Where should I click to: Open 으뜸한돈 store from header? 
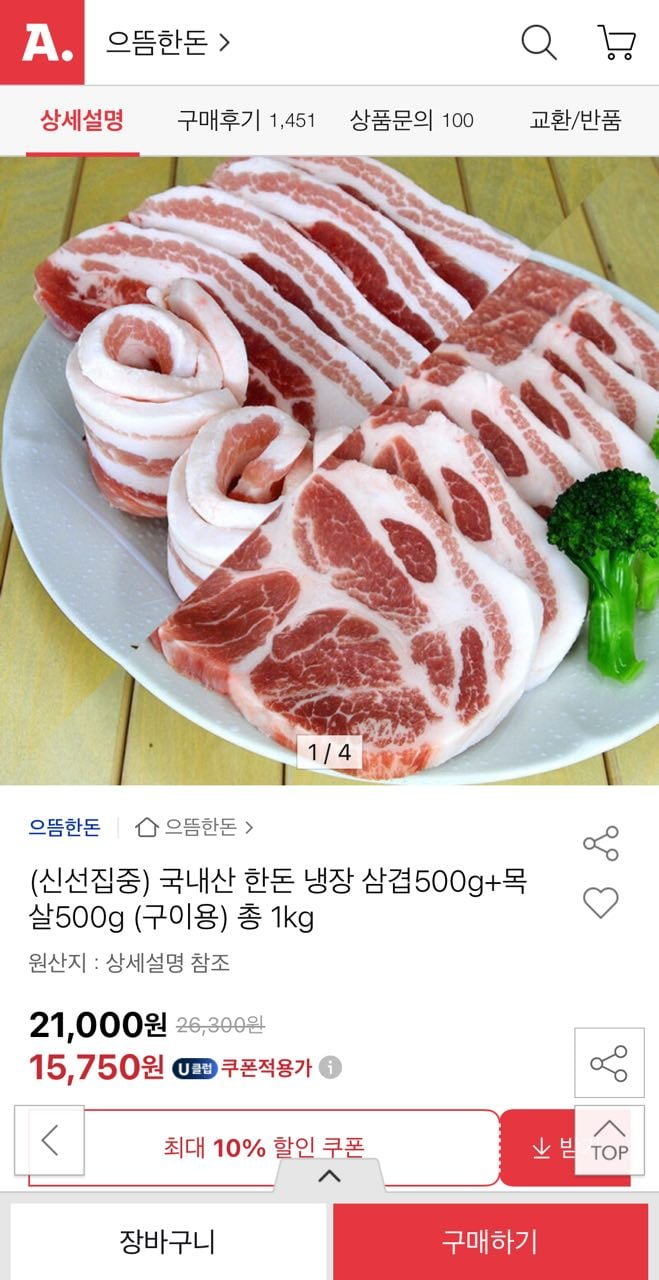pos(168,43)
